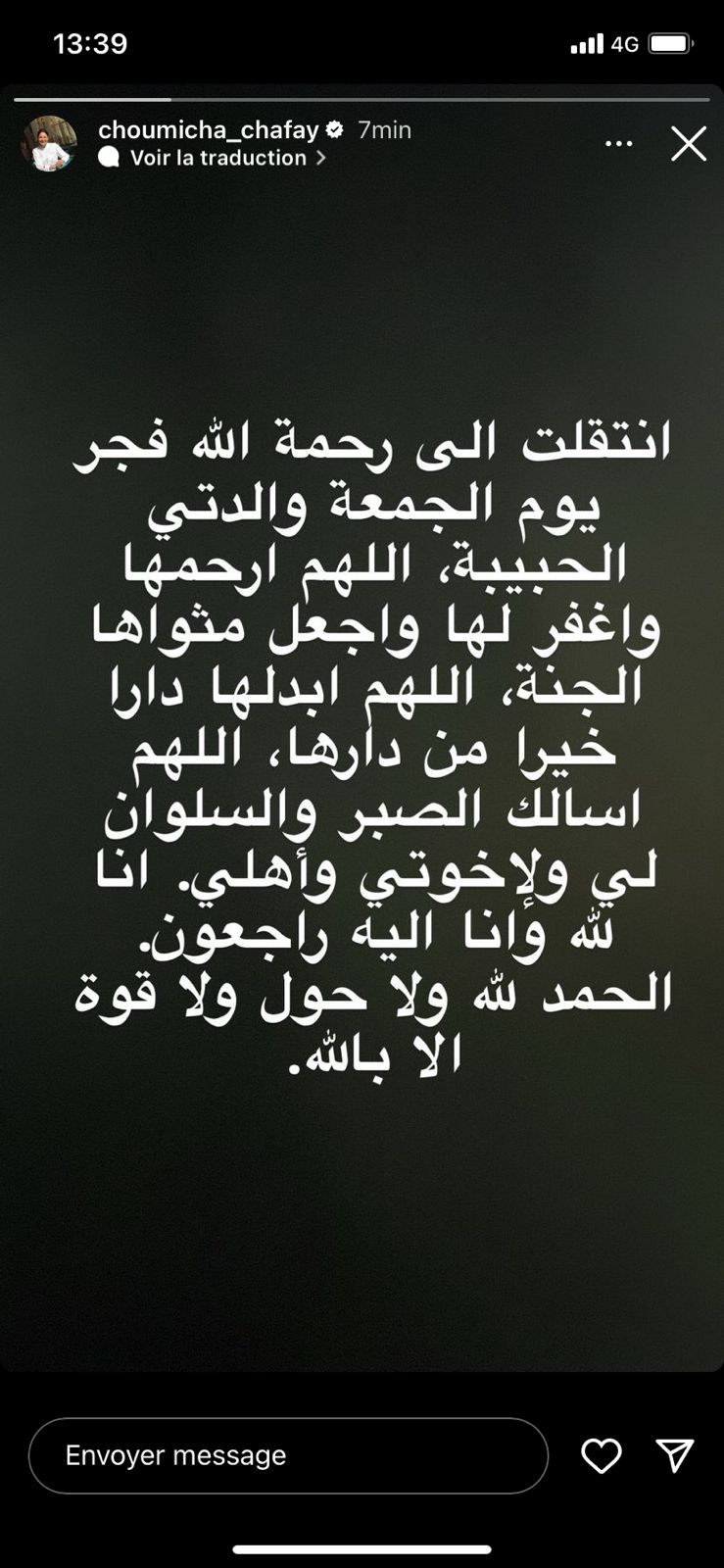Focus the Envoyer message field
724x1568 pixels.
point(288,1455)
